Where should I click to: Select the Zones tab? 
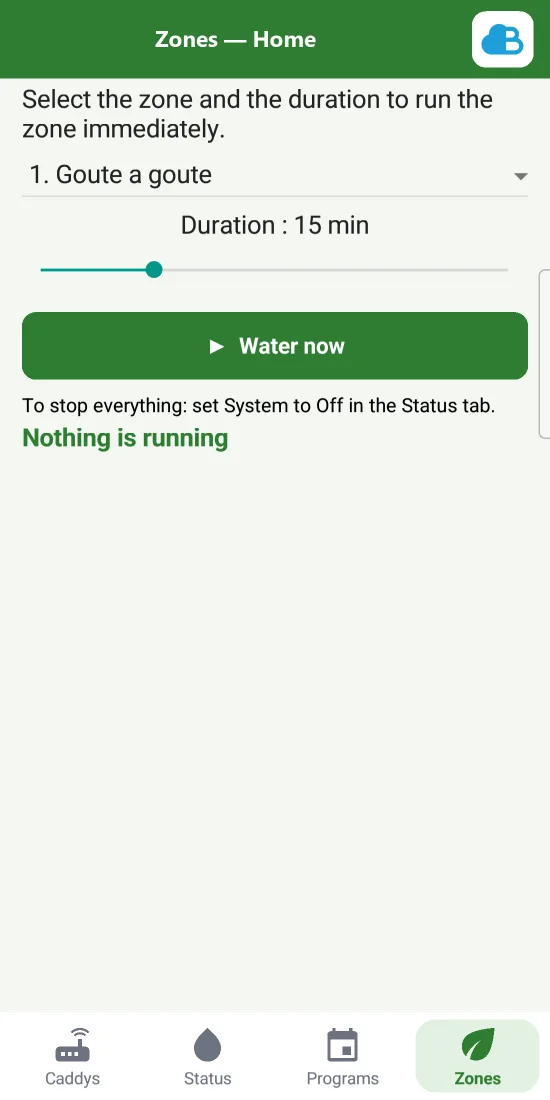pos(477,1057)
